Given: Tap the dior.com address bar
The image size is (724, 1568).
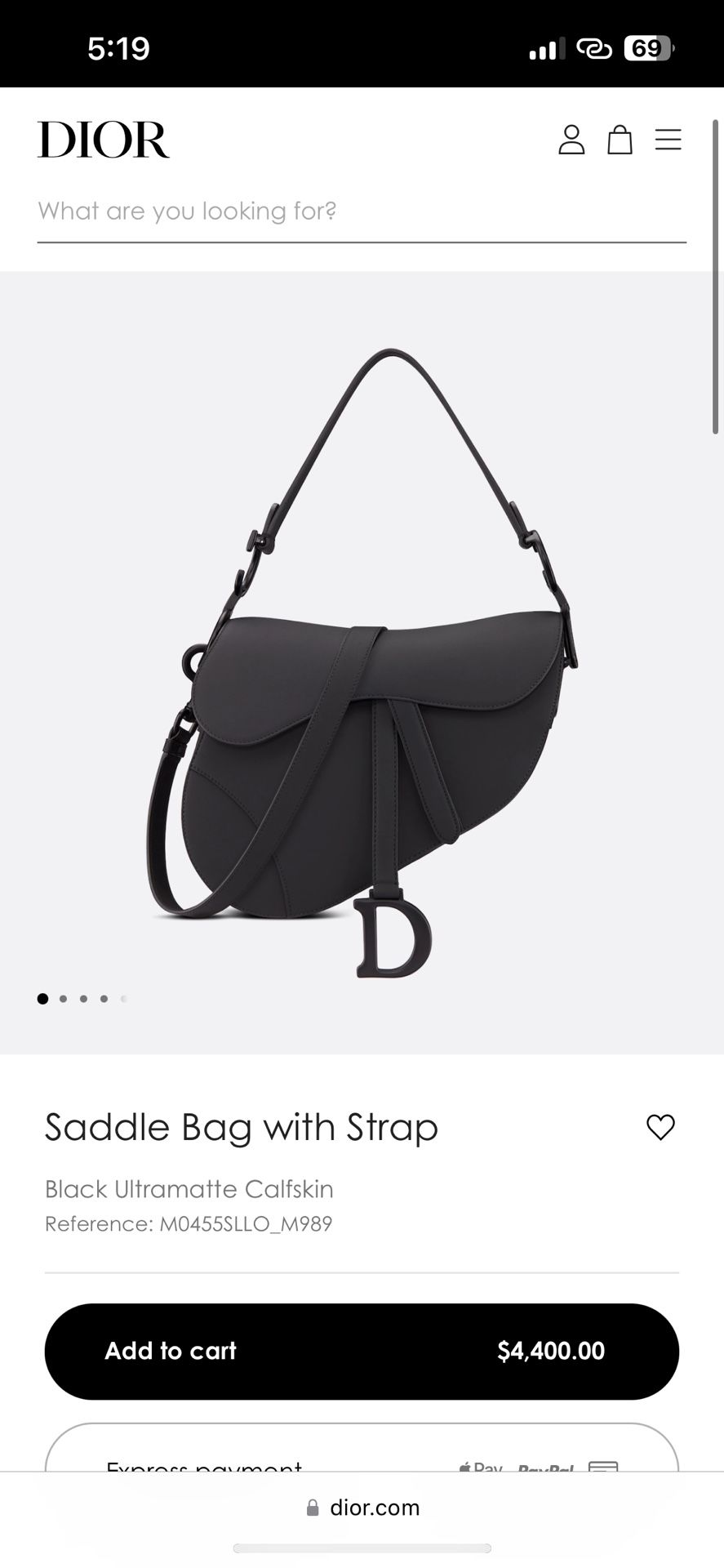Looking at the screenshot, I should pyautogui.click(x=362, y=1508).
